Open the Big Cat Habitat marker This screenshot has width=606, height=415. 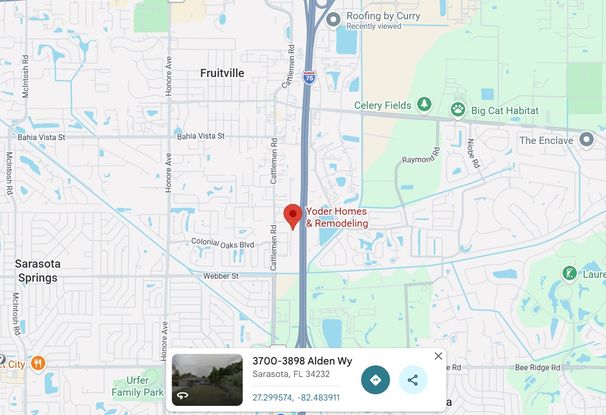pyautogui.click(x=457, y=109)
